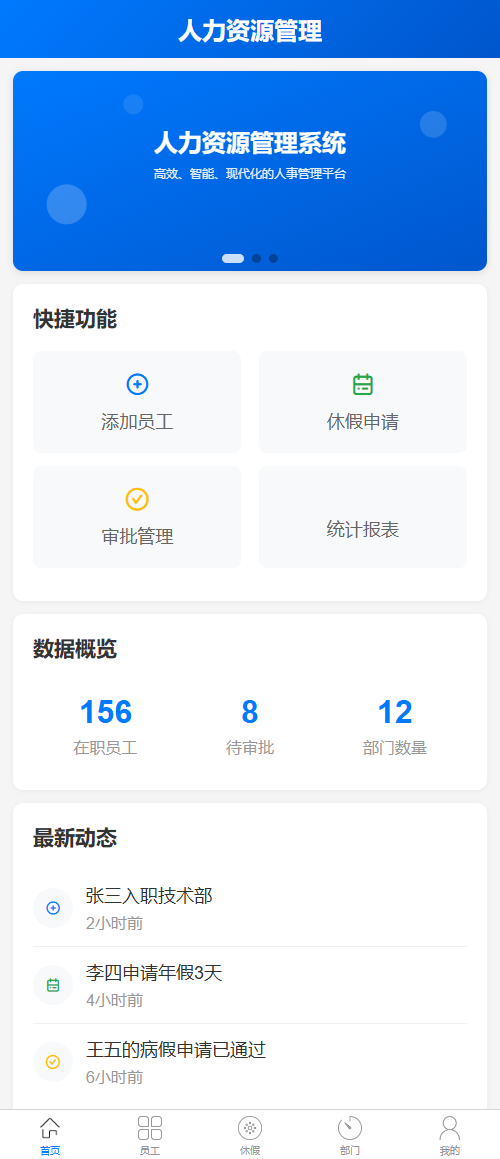Switch to the 员工 tab
The height and width of the screenshot is (1159, 500).
point(149,1135)
